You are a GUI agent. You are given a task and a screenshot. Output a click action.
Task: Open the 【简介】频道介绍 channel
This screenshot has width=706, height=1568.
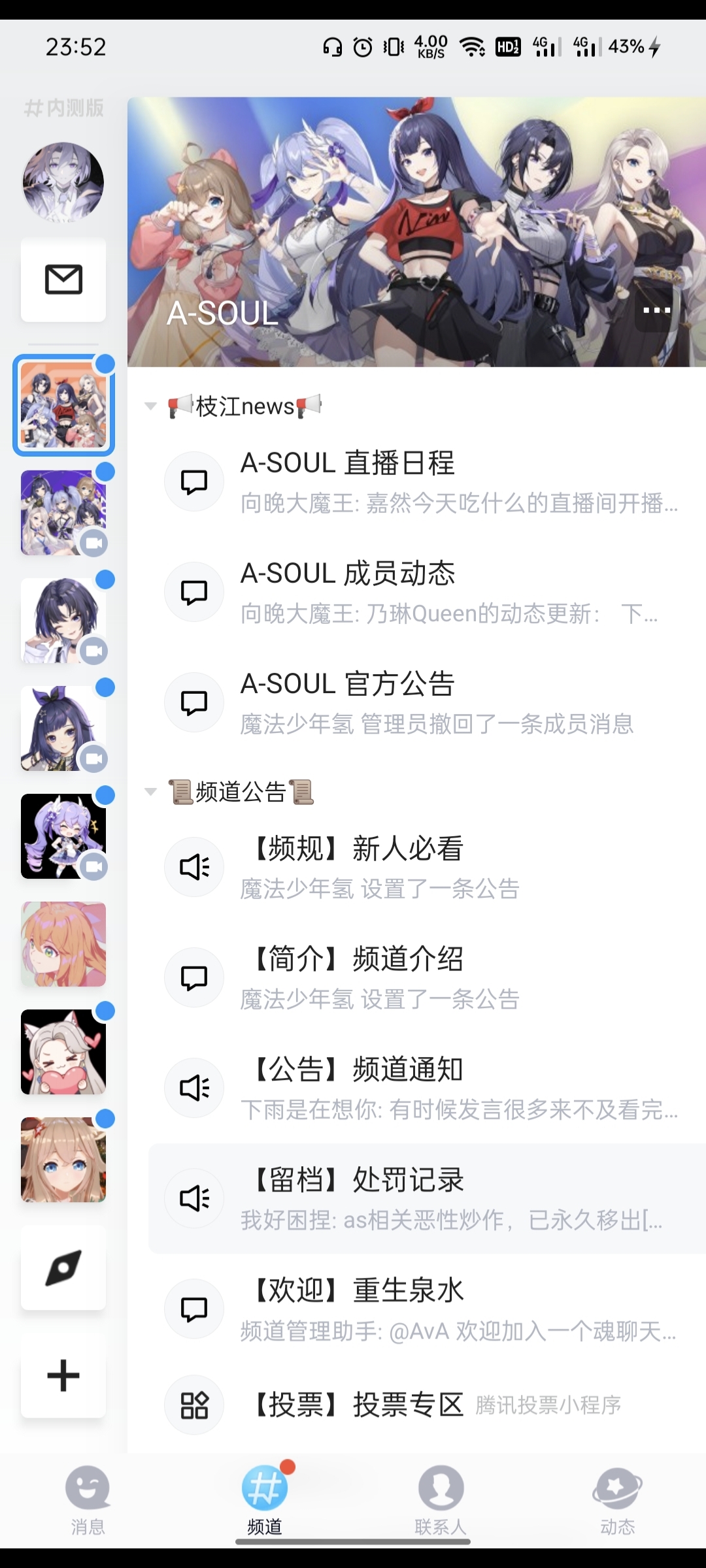[418, 977]
